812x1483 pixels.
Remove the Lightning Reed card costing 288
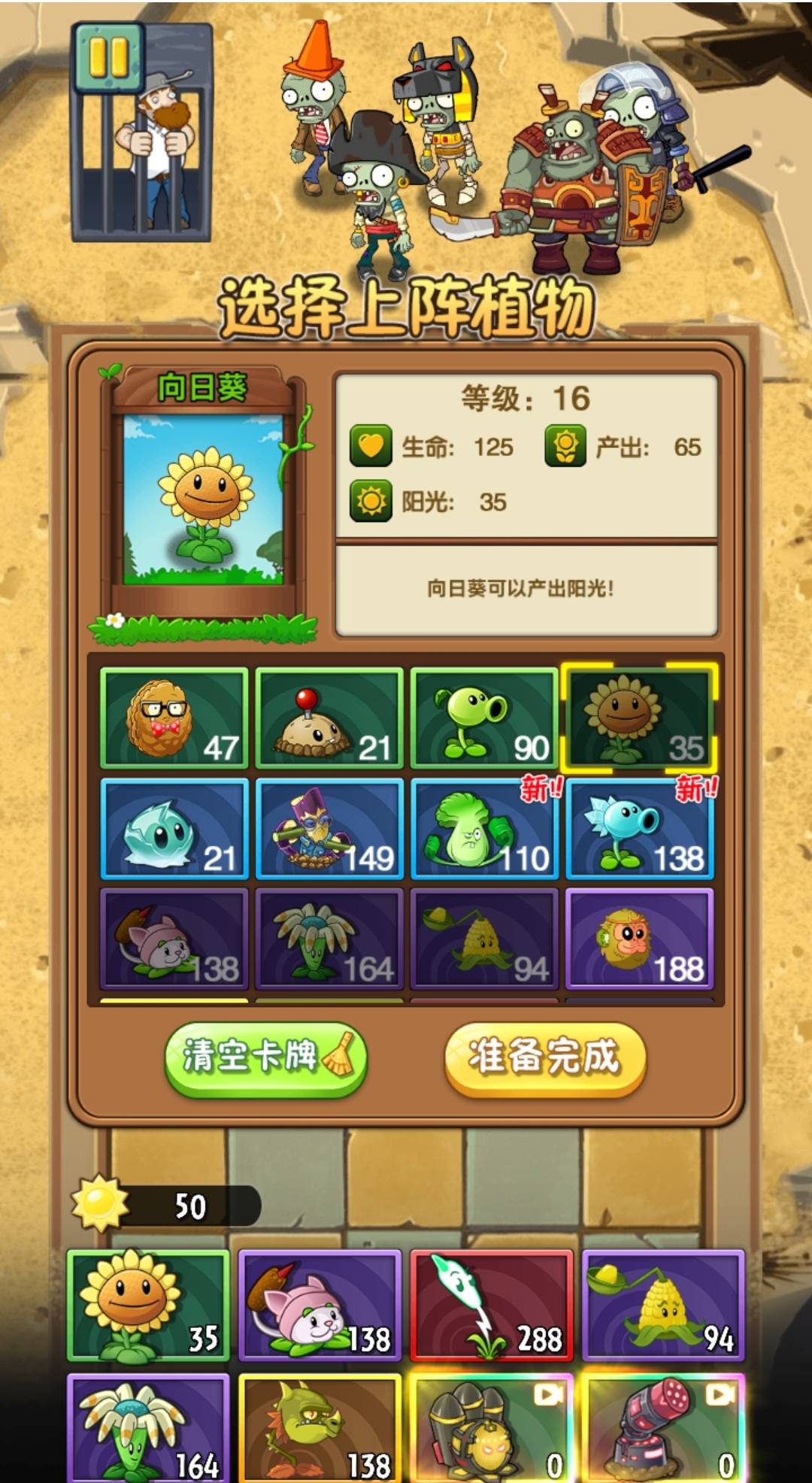[492, 1306]
